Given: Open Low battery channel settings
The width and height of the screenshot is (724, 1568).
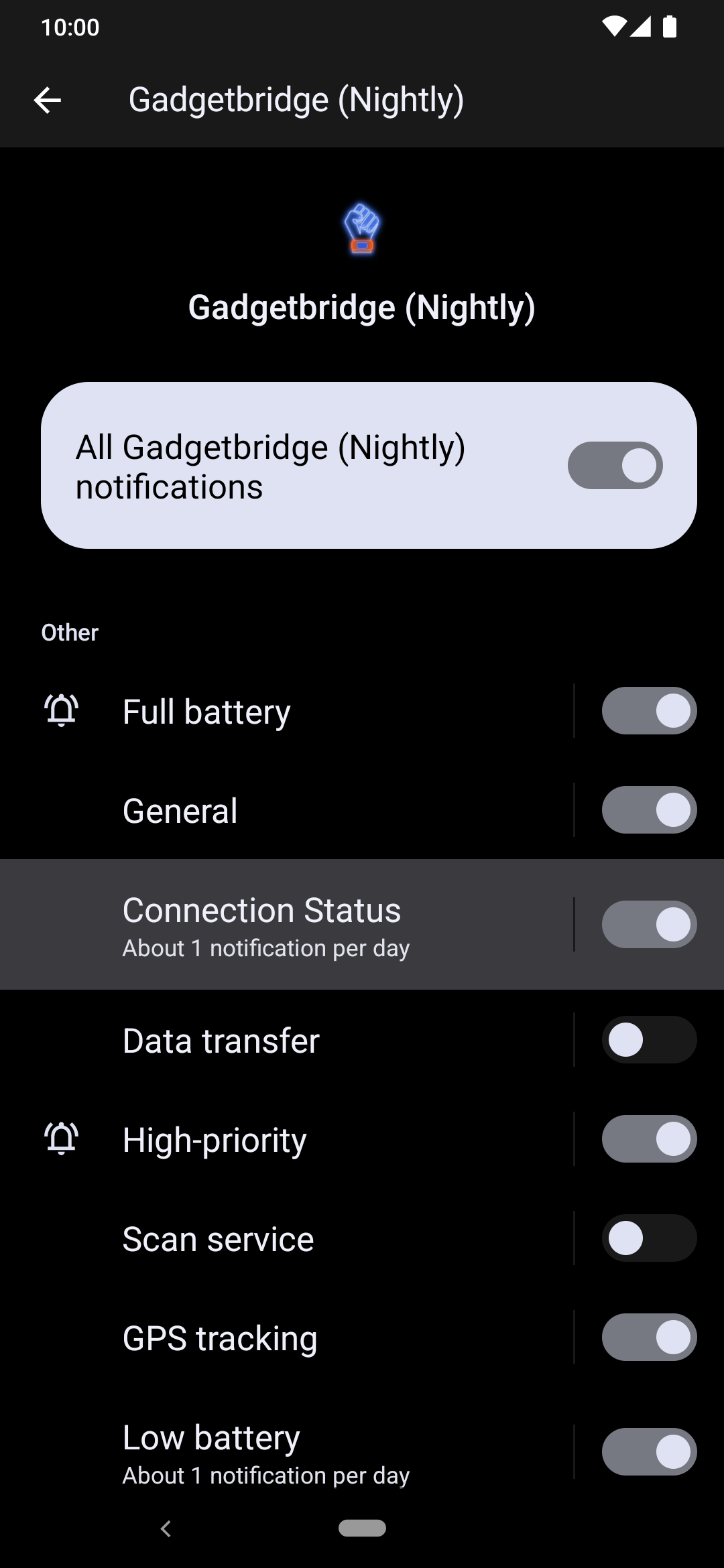Looking at the screenshot, I should point(287,1452).
